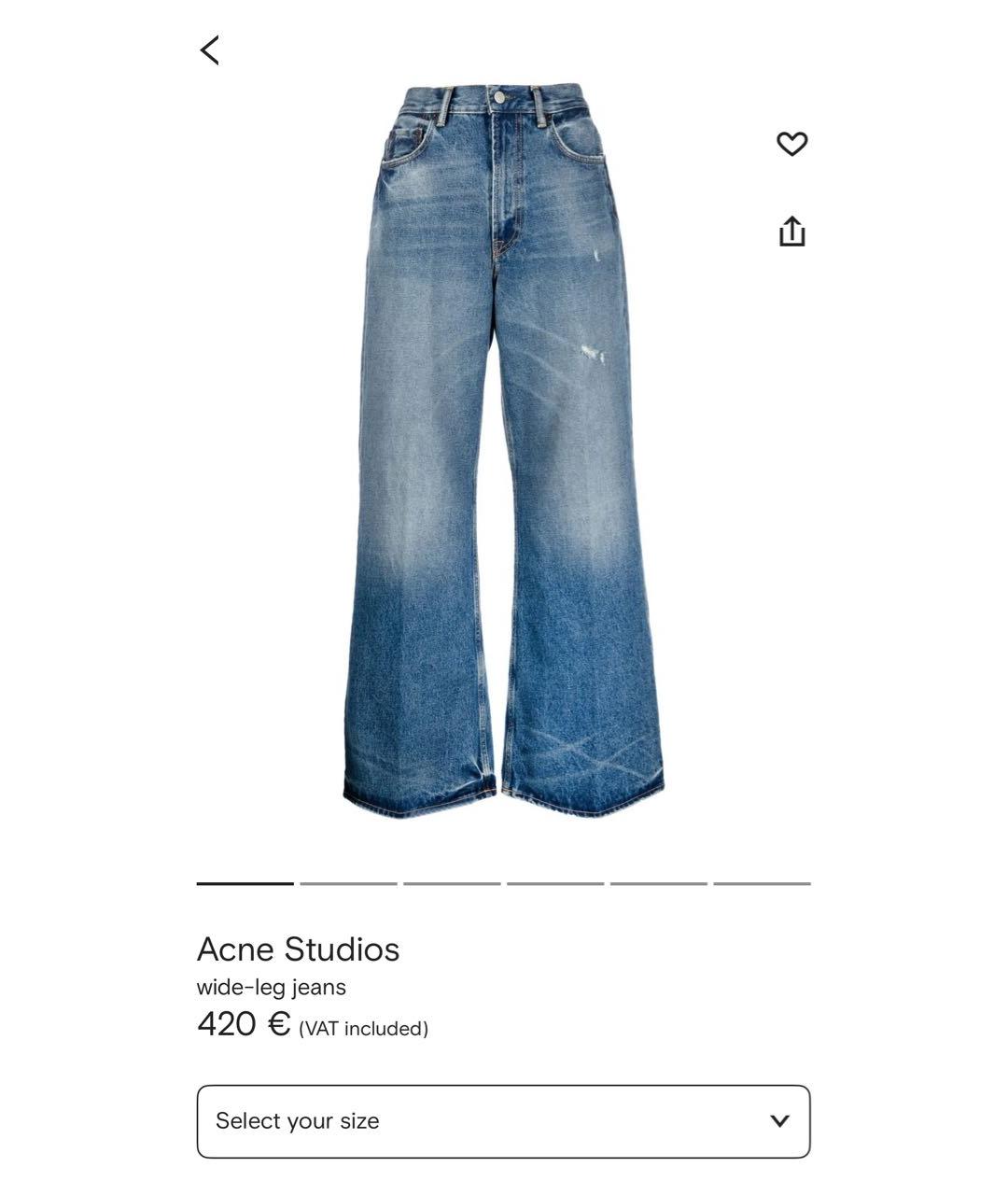Open the Acne Studios brand page
The image size is (1008, 1195).
[299, 950]
